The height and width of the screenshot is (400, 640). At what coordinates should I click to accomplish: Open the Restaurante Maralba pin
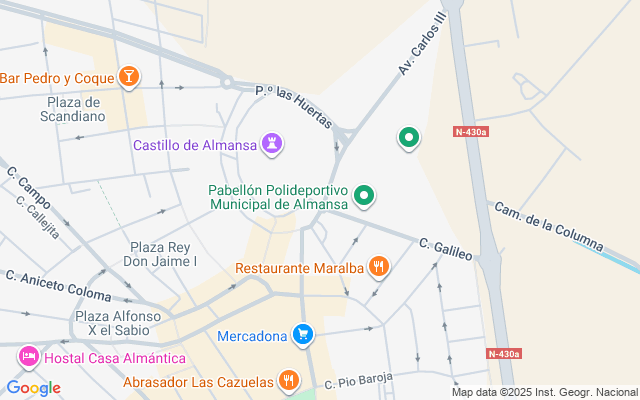[x=378, y=267]
